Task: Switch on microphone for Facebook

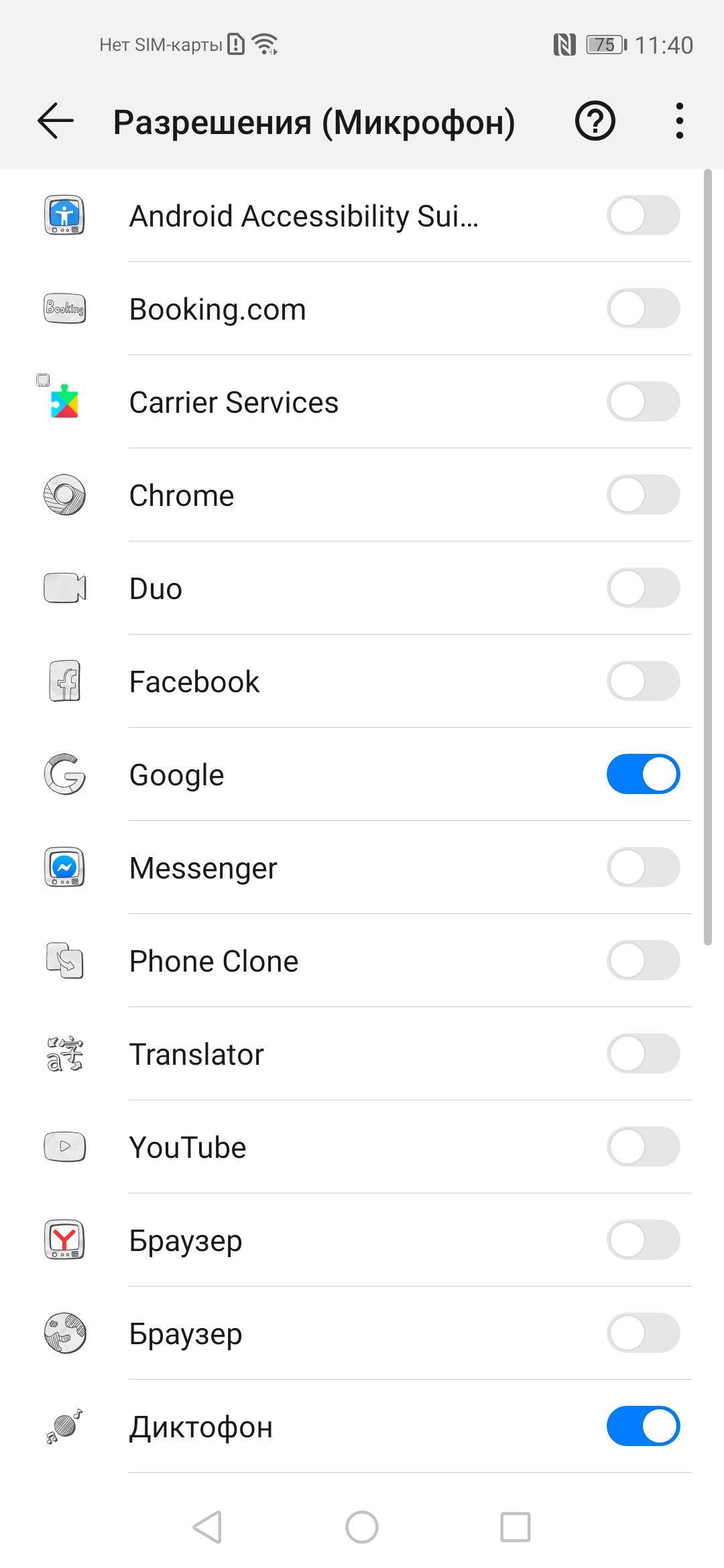Action: [643, 681]
